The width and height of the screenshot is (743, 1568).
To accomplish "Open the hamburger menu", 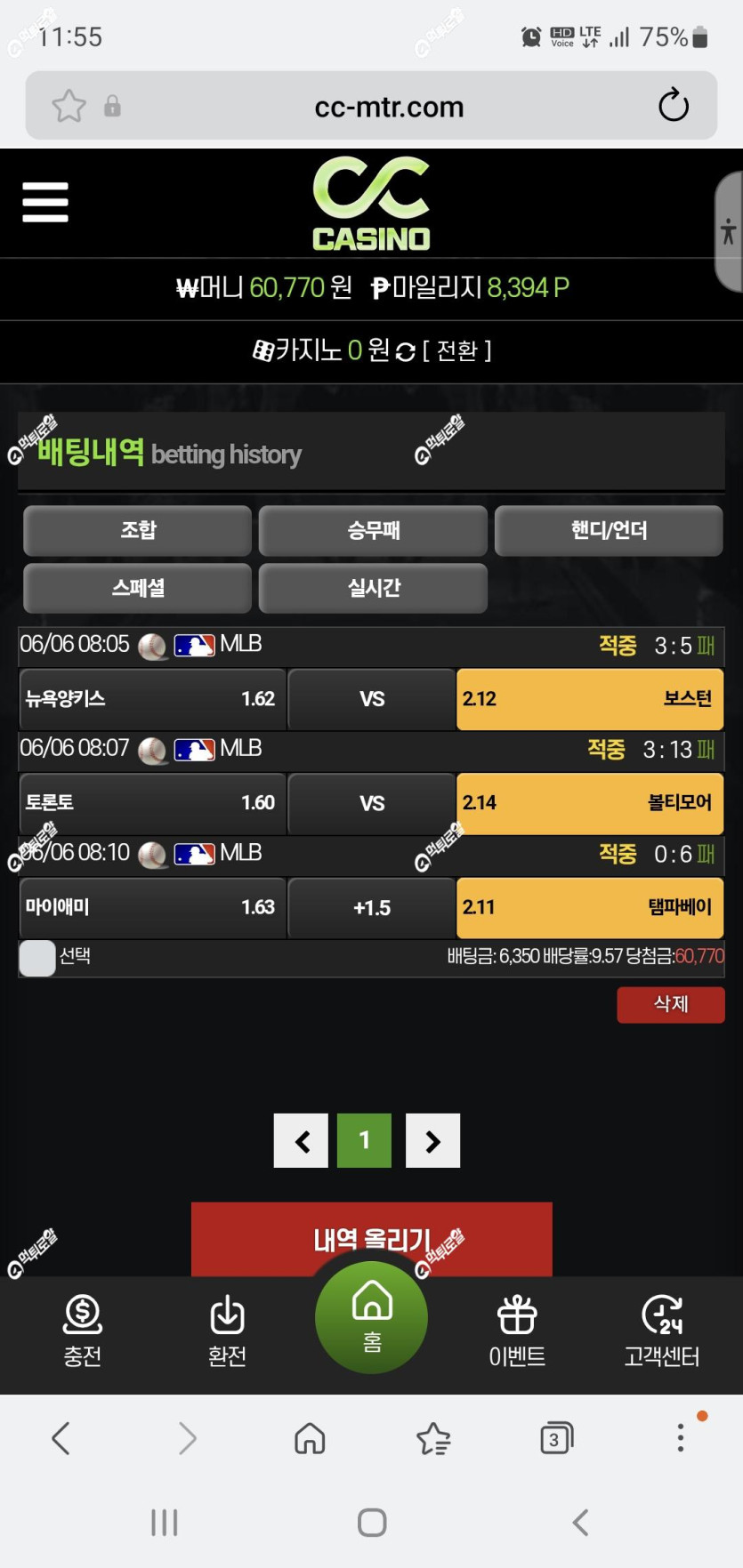I will click(45, 202).
